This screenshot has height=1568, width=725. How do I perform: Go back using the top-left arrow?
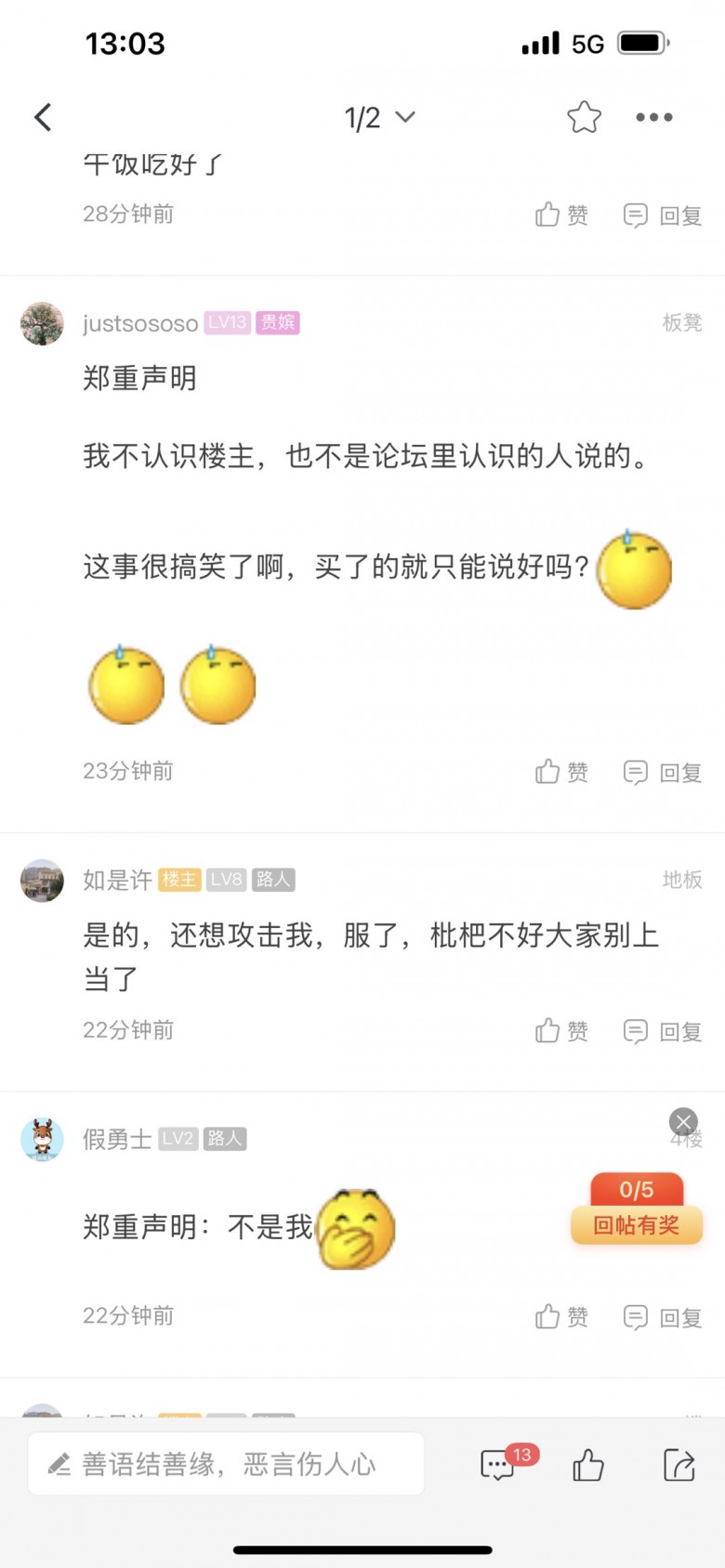point(43,117)
